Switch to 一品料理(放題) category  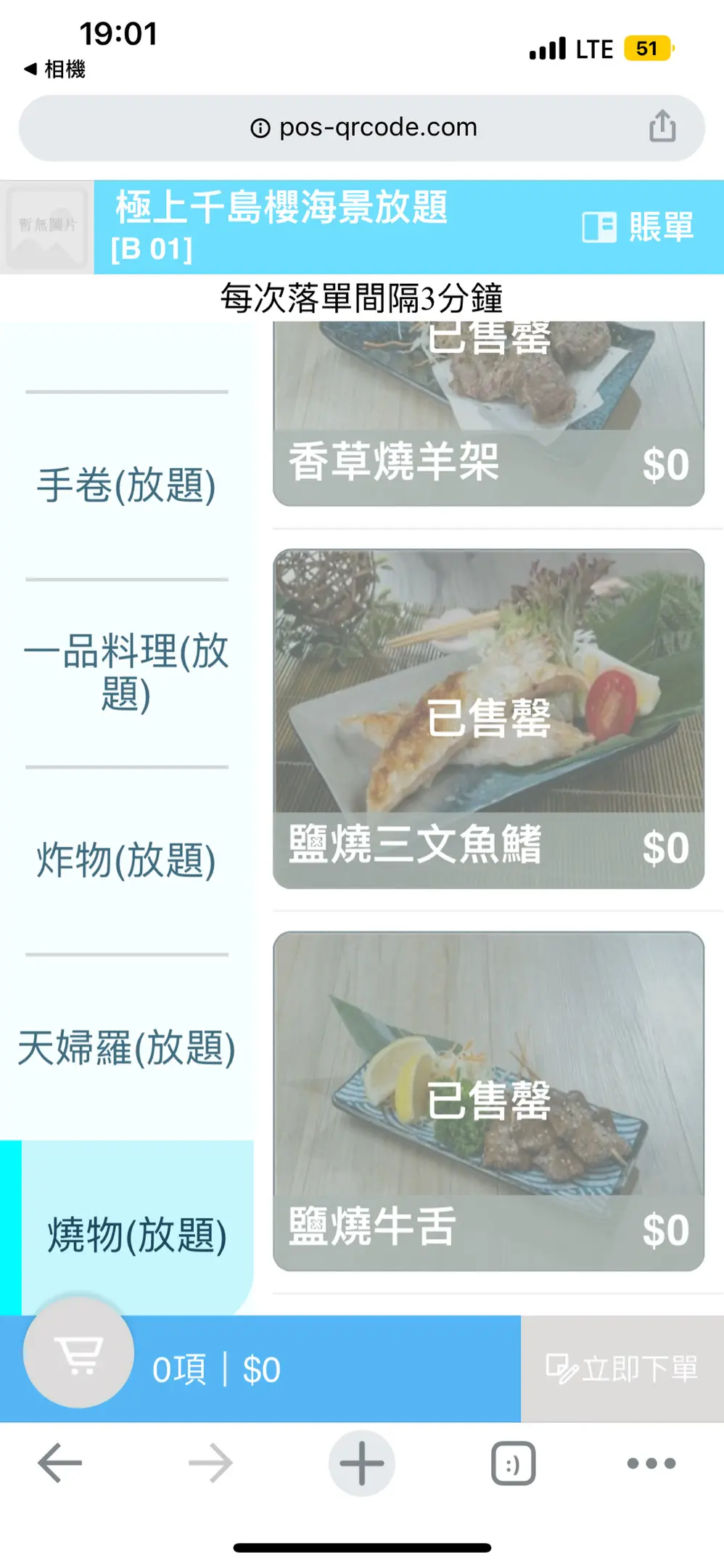click(x=127, y=671)
